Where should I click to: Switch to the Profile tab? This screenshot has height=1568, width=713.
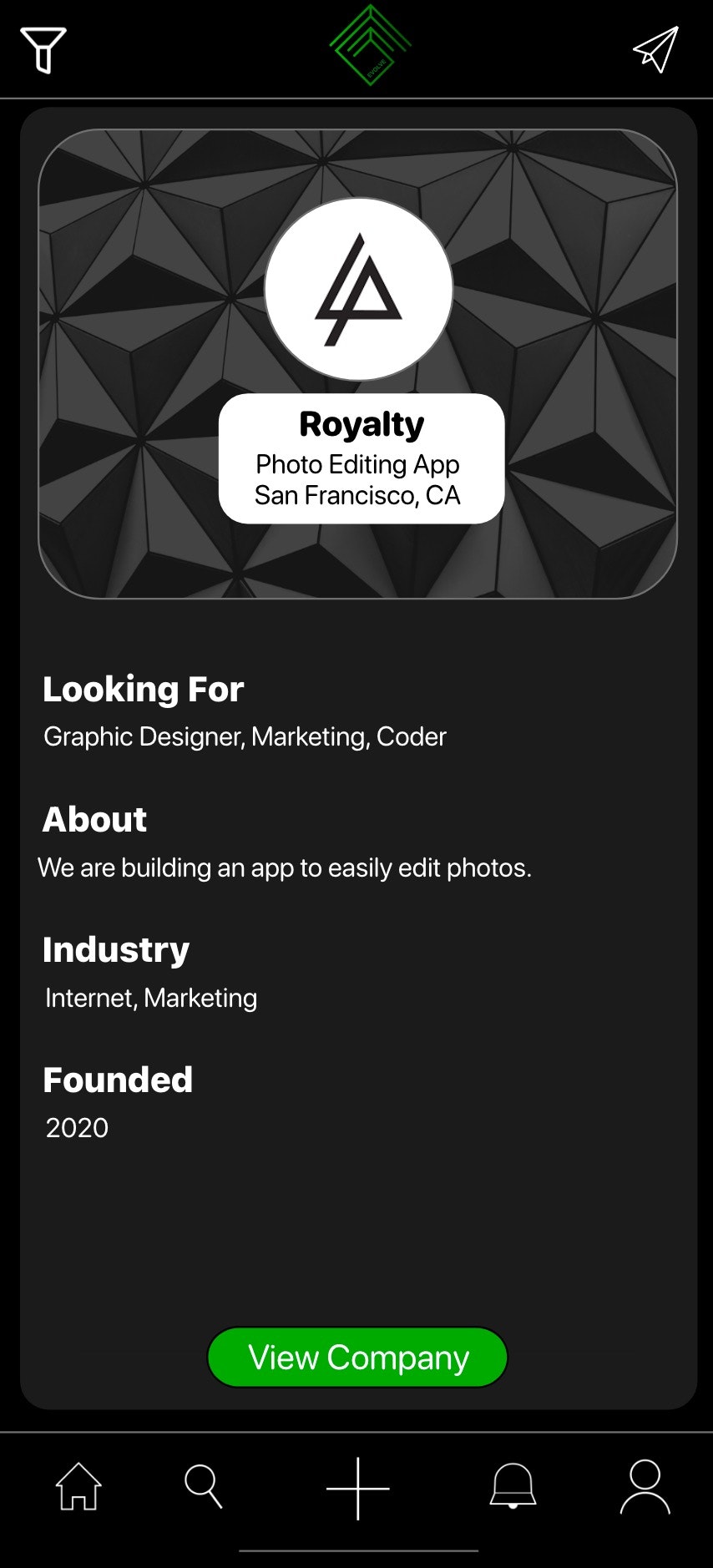pyautogui.click(x=645, y=1486)
